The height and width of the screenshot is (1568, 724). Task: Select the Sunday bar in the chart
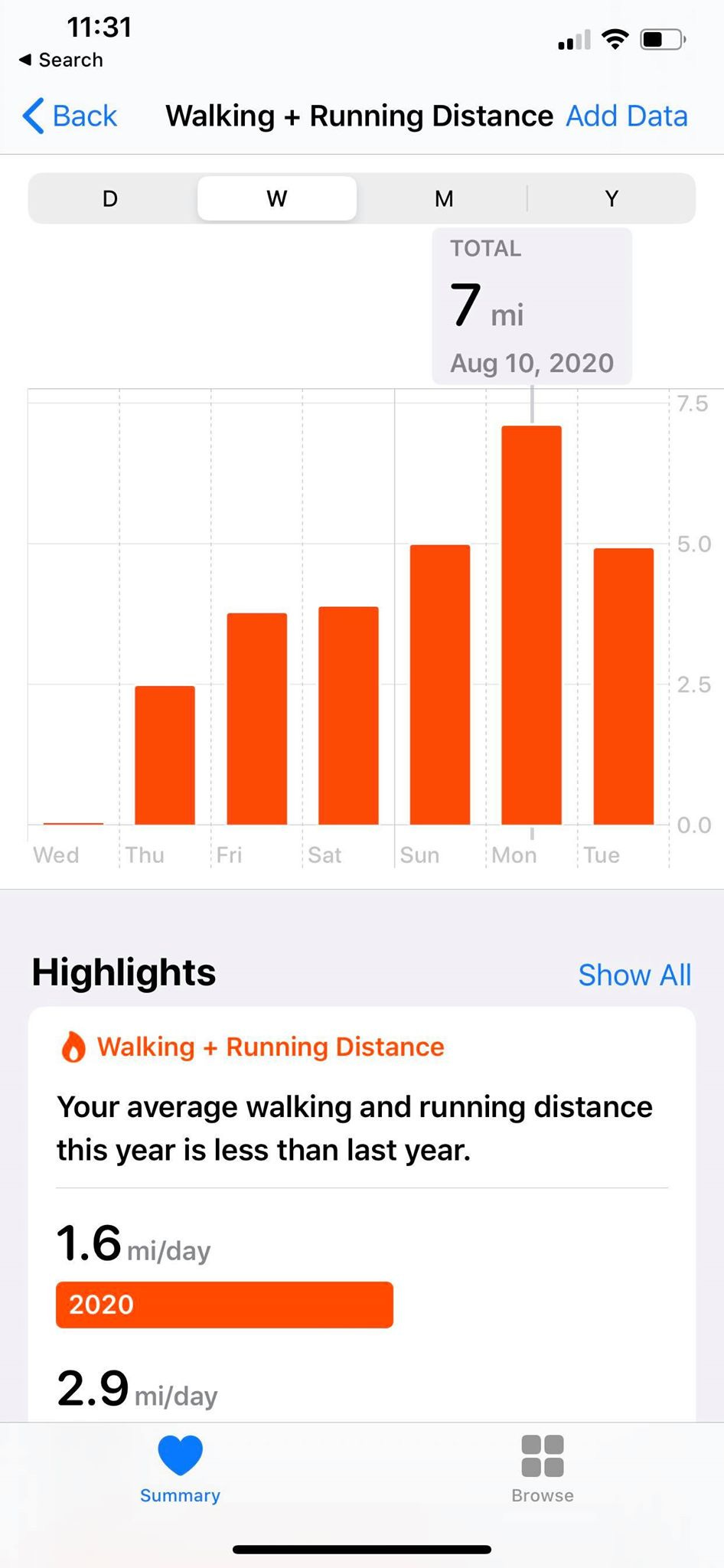pos(440,684)
